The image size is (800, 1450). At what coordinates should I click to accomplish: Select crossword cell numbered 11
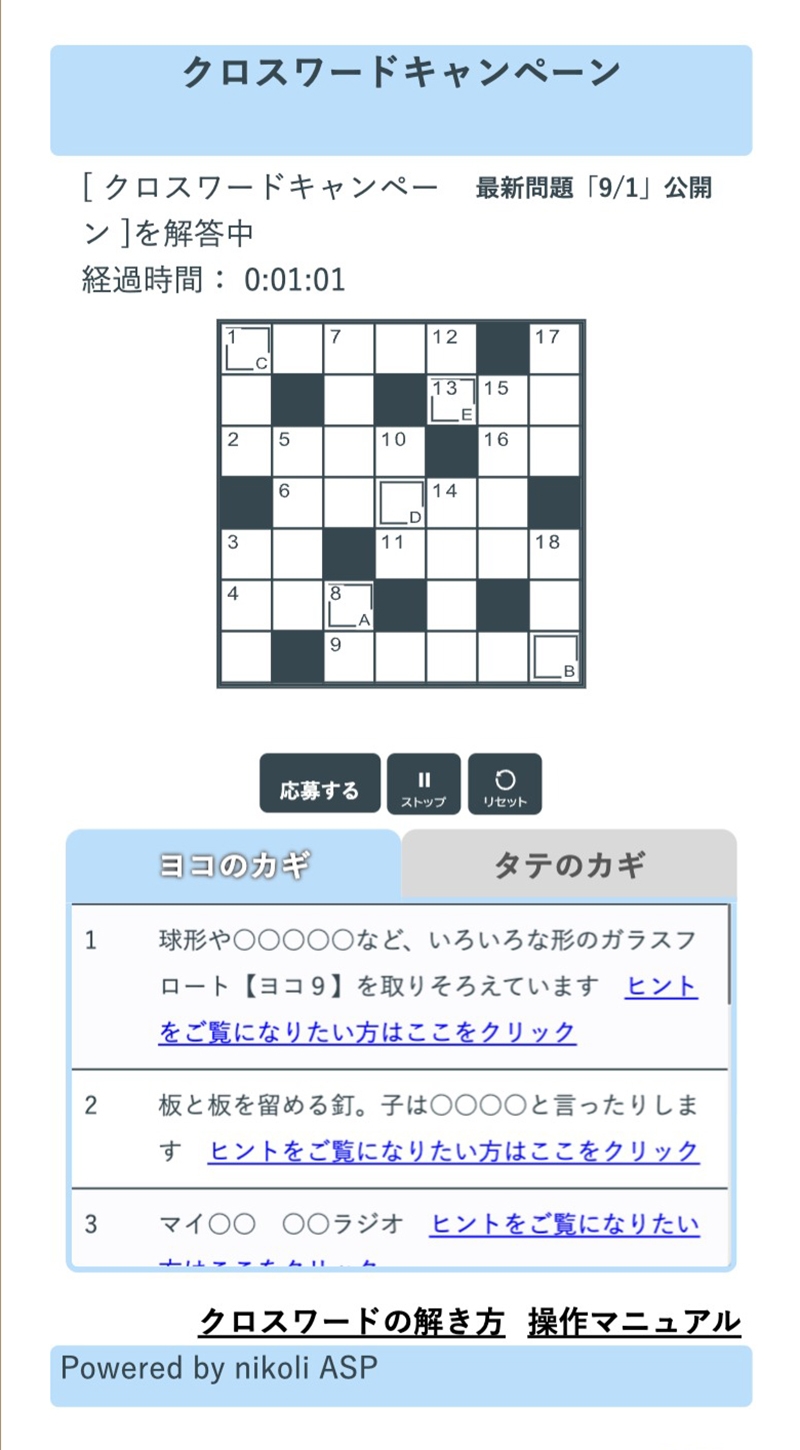coord(401,555)
